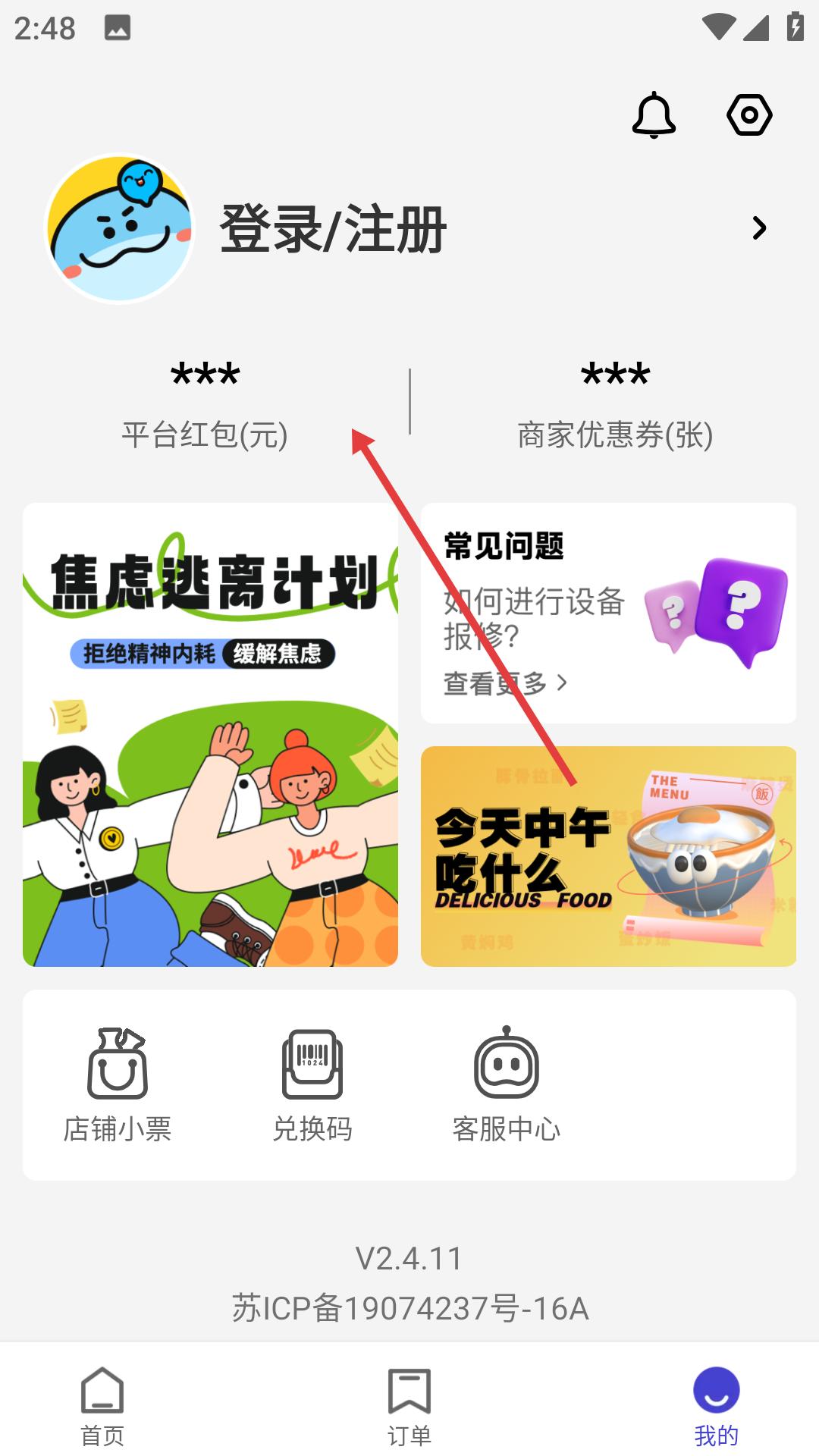Open 客服中心 customer service

click(506, 1084)
